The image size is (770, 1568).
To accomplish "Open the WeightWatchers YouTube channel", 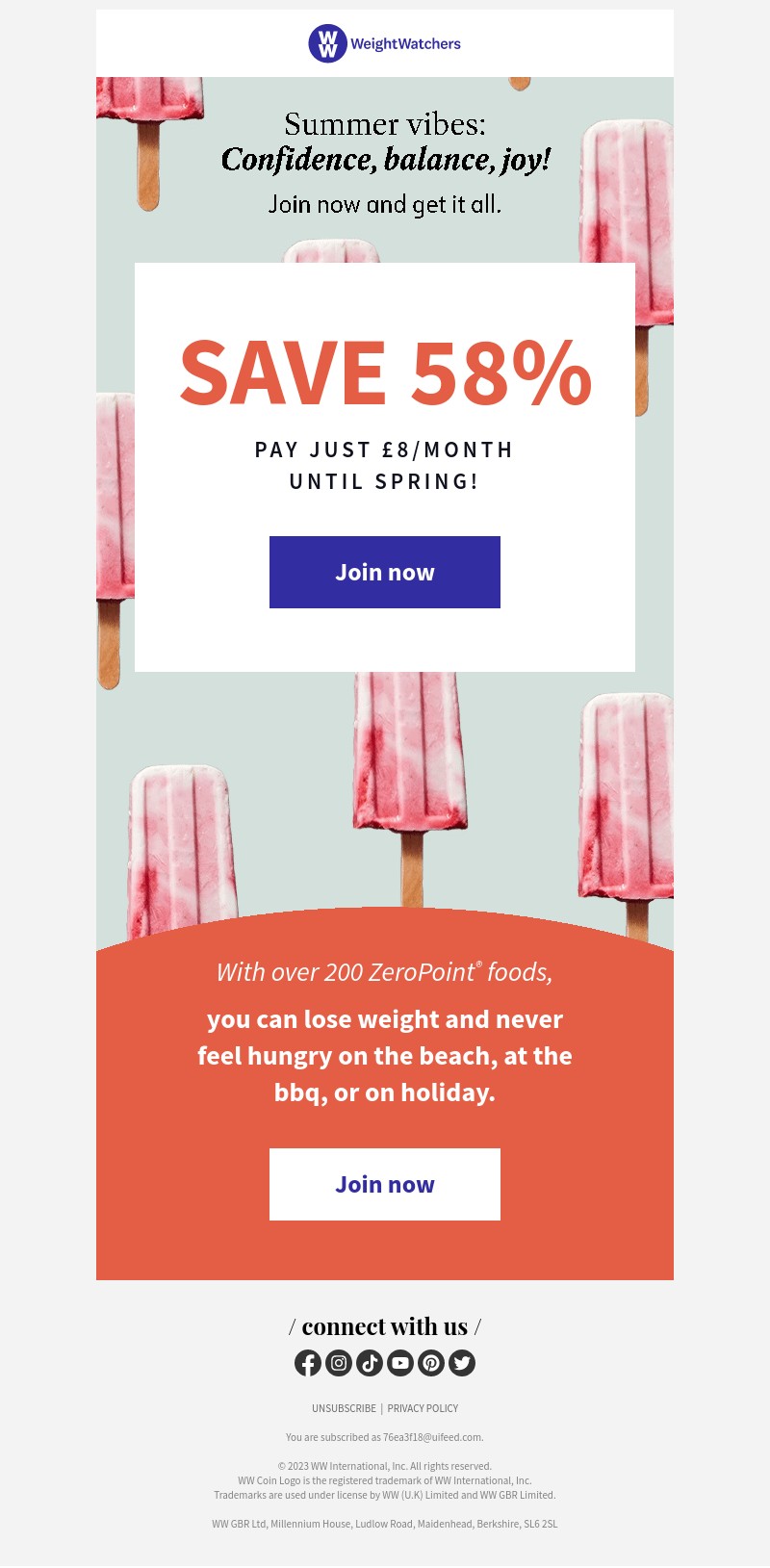I will coord(400,1363).
